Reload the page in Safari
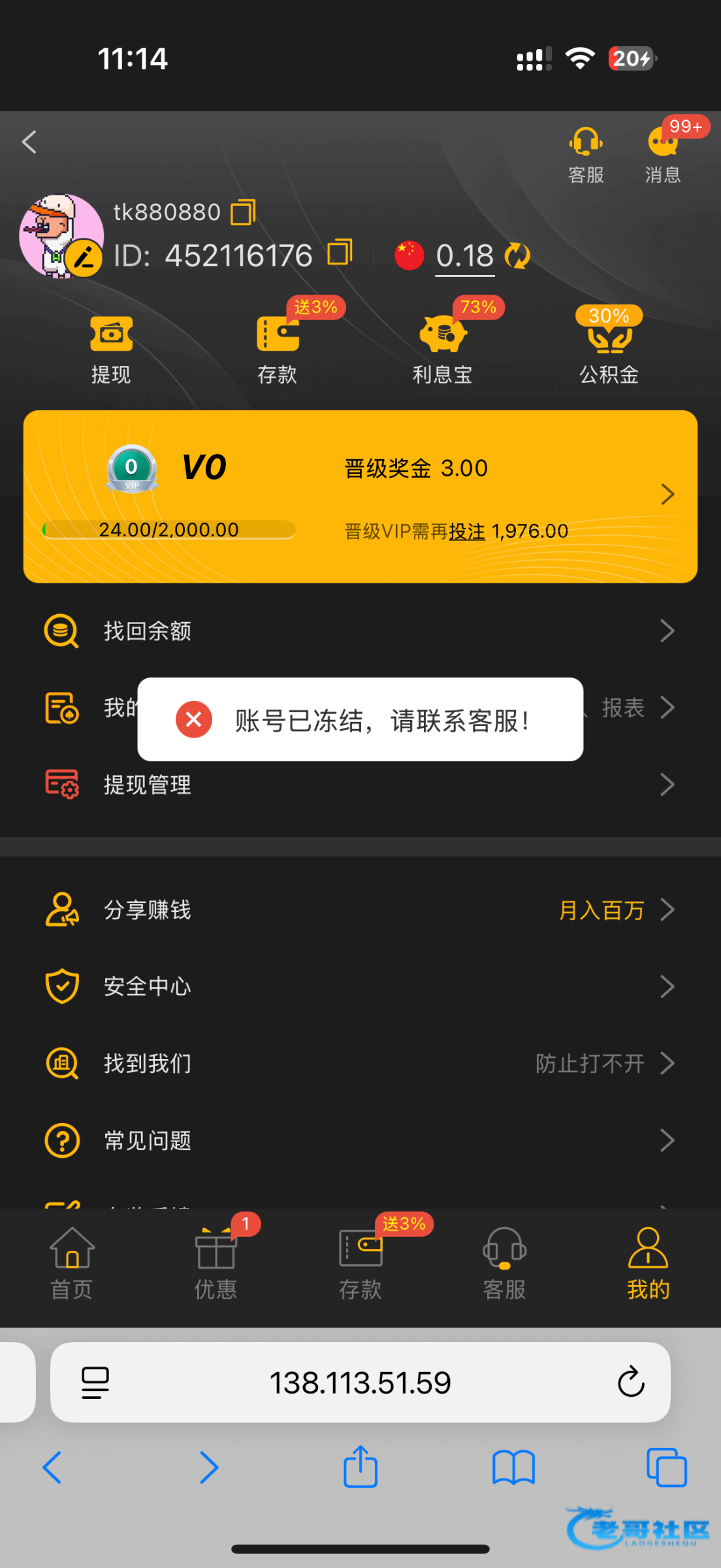The height and width of the screenshot is (1568, 721). point(631,1382)
